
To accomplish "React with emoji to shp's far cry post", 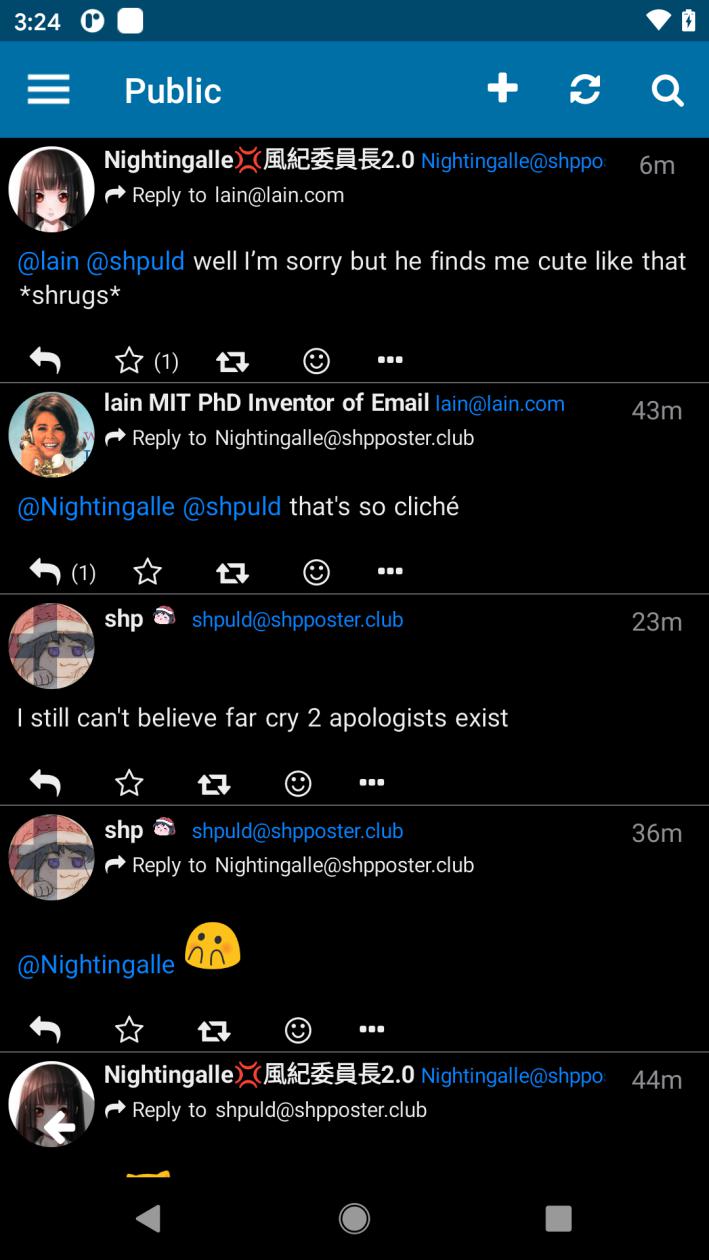I will tap(298, 783).
